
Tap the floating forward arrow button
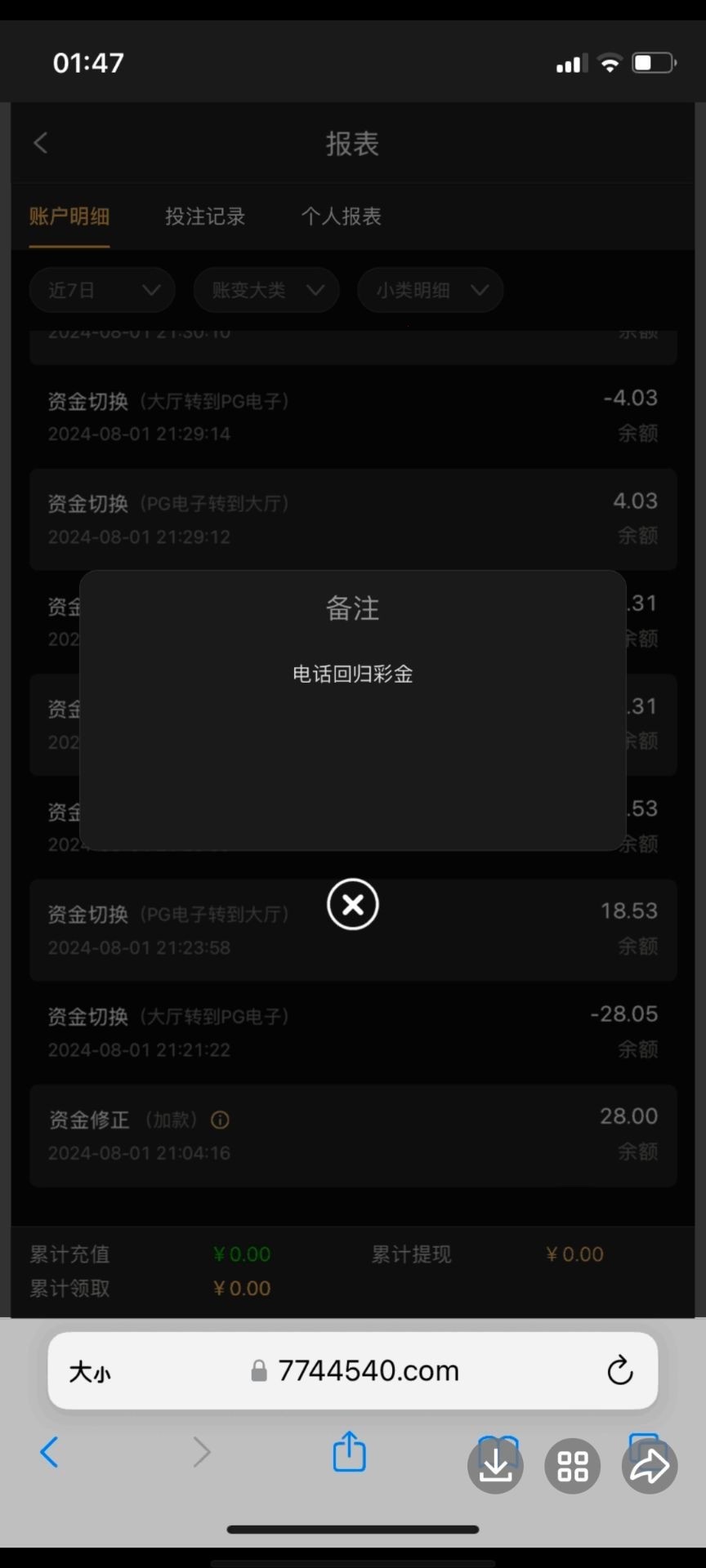click(649, 1466)
